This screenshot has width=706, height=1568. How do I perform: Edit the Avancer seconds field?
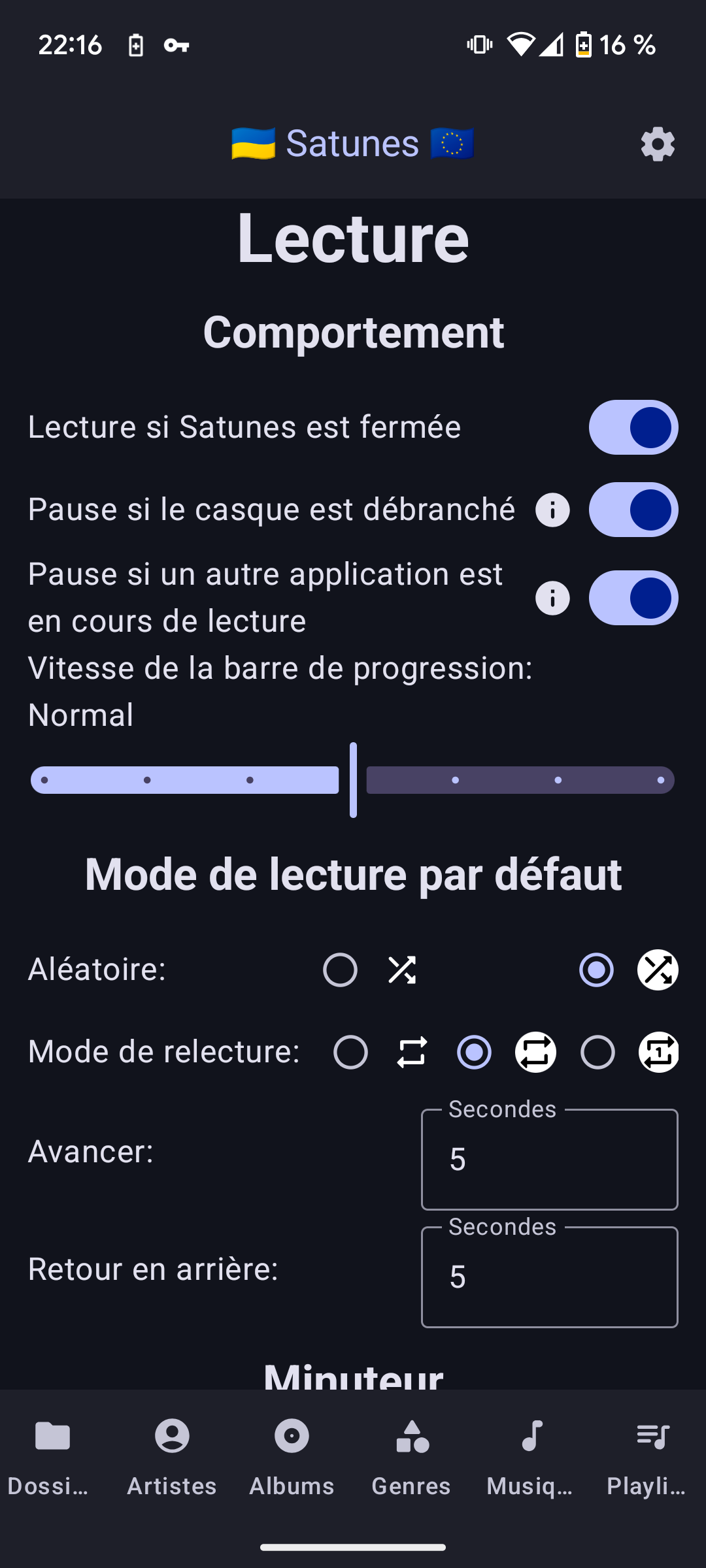549,1160
